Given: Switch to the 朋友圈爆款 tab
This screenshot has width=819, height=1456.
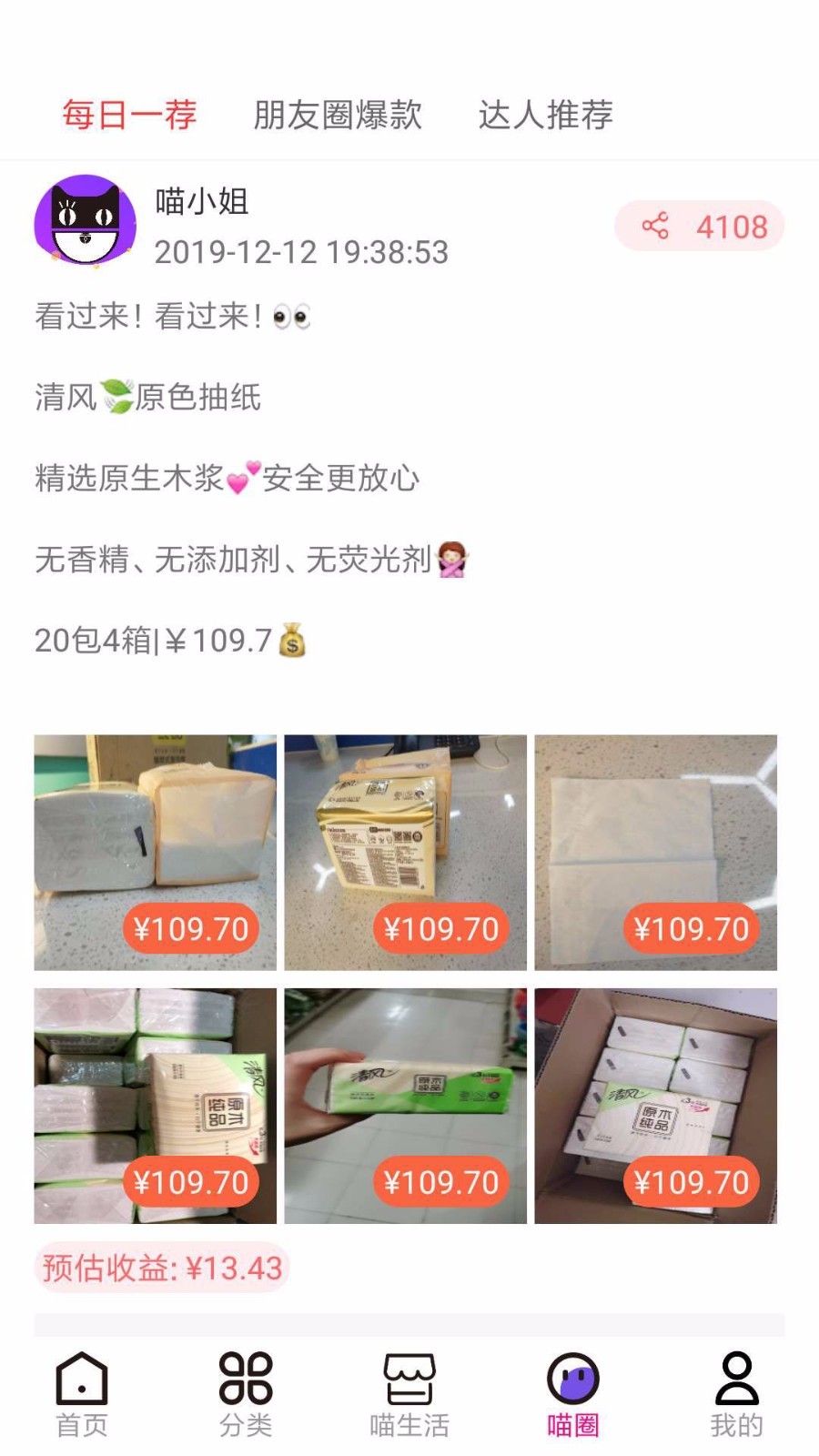Looking at the screenshot, I should [x=338, y=116].
